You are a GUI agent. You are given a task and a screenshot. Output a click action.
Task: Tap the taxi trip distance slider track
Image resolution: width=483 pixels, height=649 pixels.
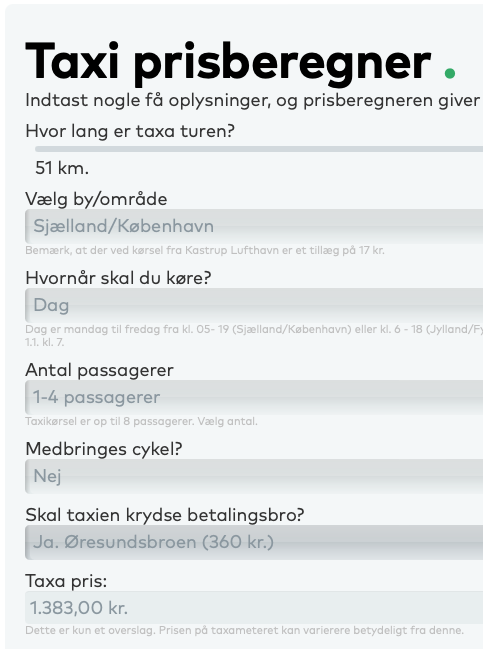coord(259,149)
